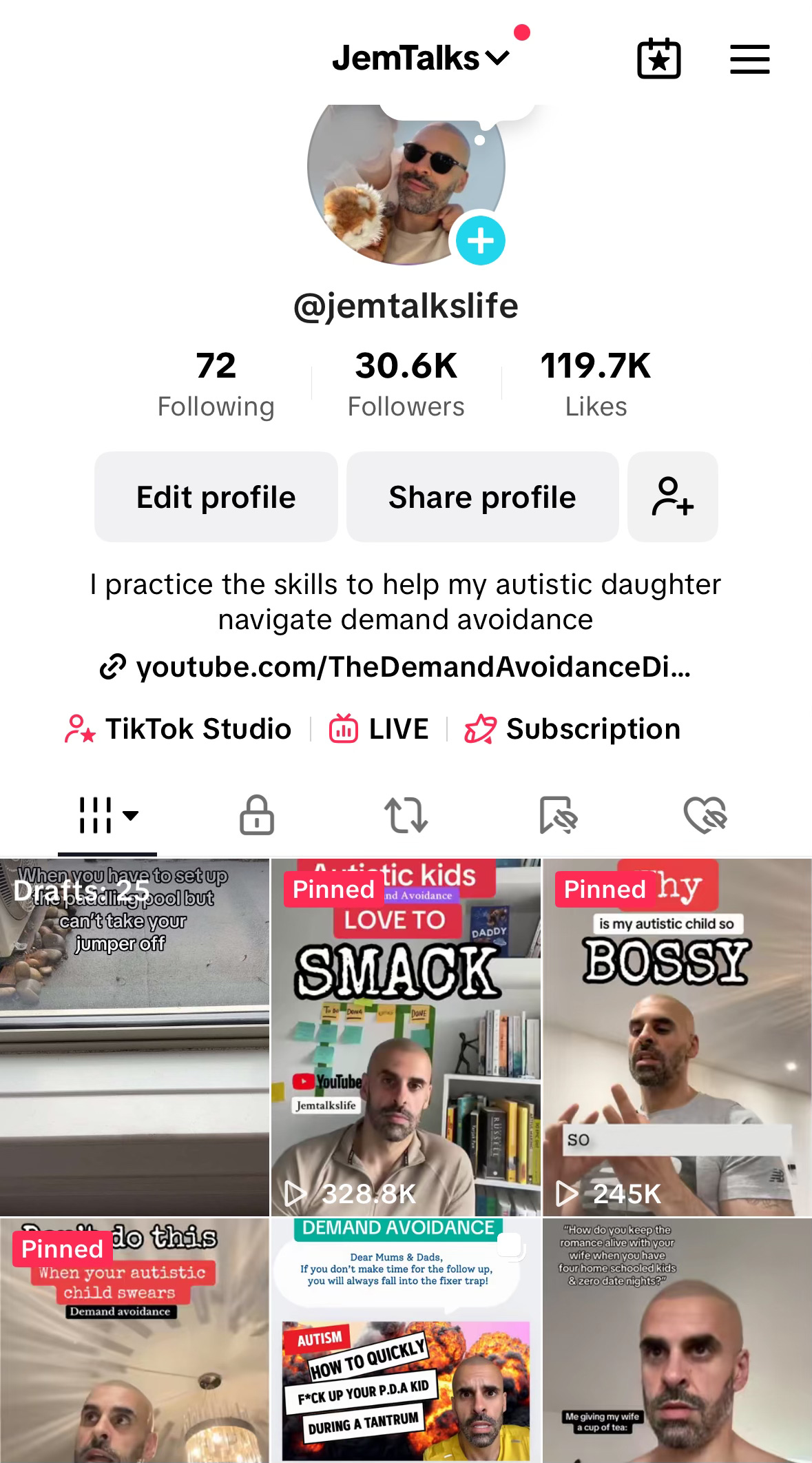Switch to the hidden liked videos tab
This screenshot has width=812, height=1463.
(x=705, y=815)
